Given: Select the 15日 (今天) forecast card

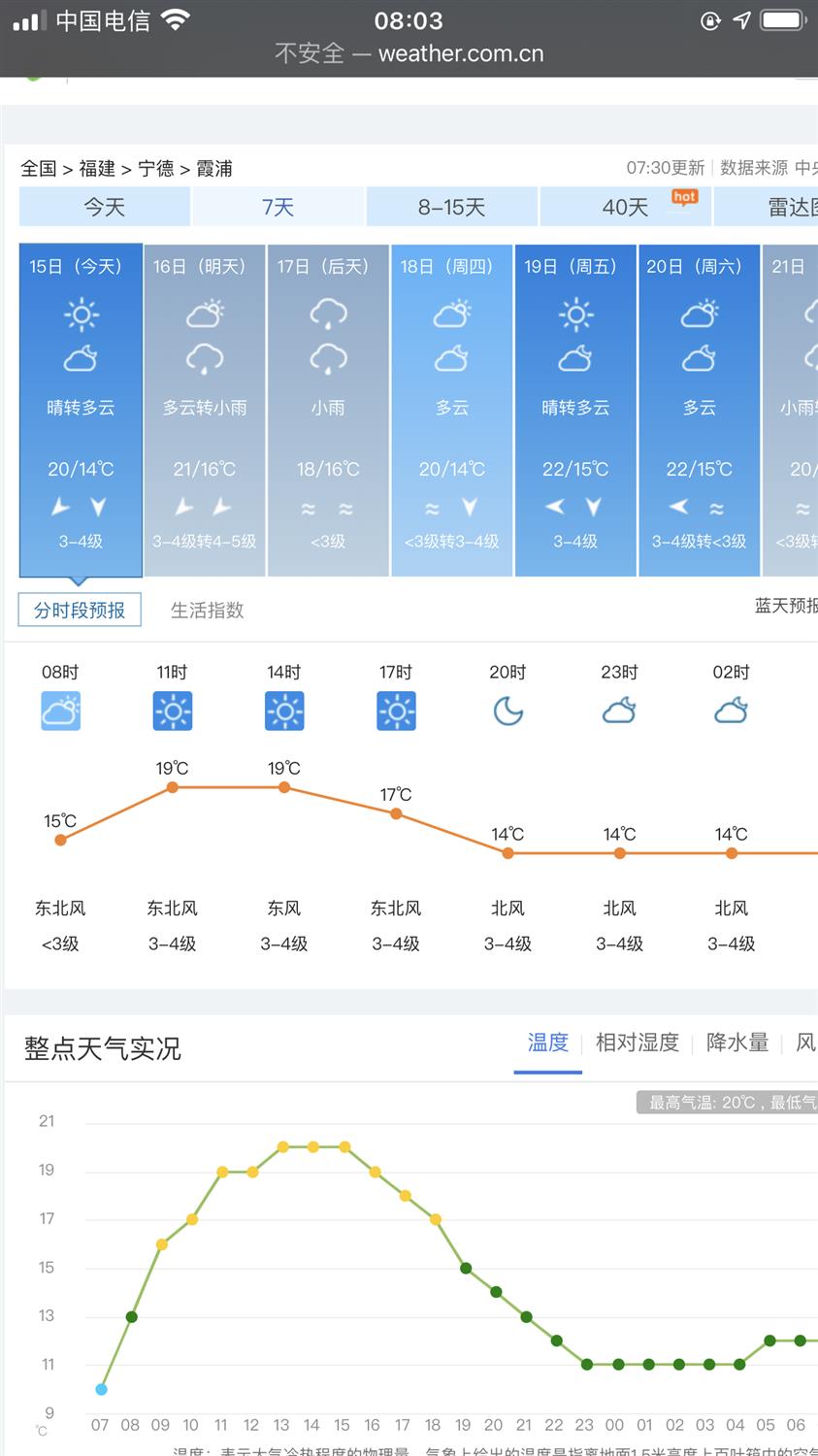Looking at the screenshot, I should click(x=81, y=410).
